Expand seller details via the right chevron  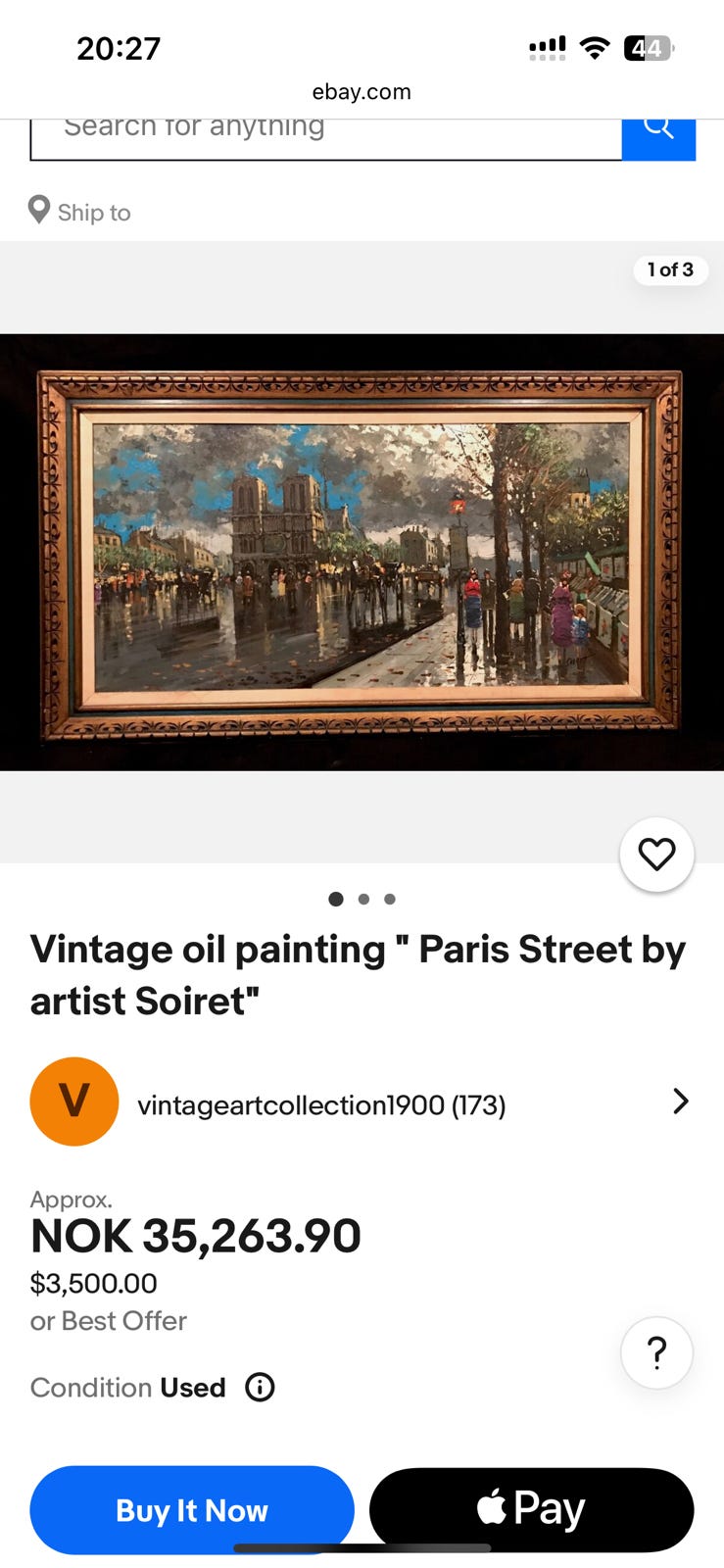point(681,1102)
